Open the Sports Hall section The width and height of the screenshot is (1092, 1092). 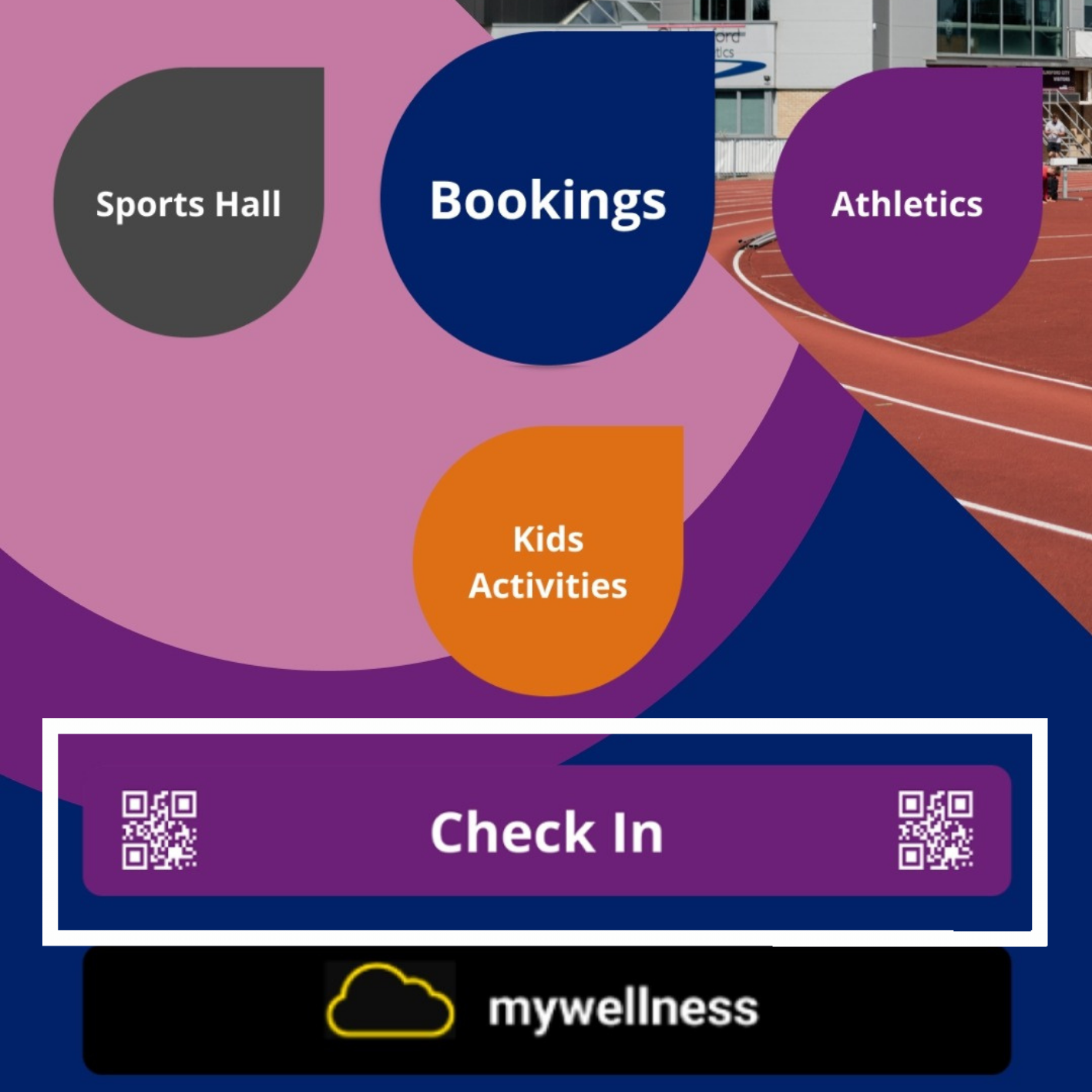(x=189, y=203)
